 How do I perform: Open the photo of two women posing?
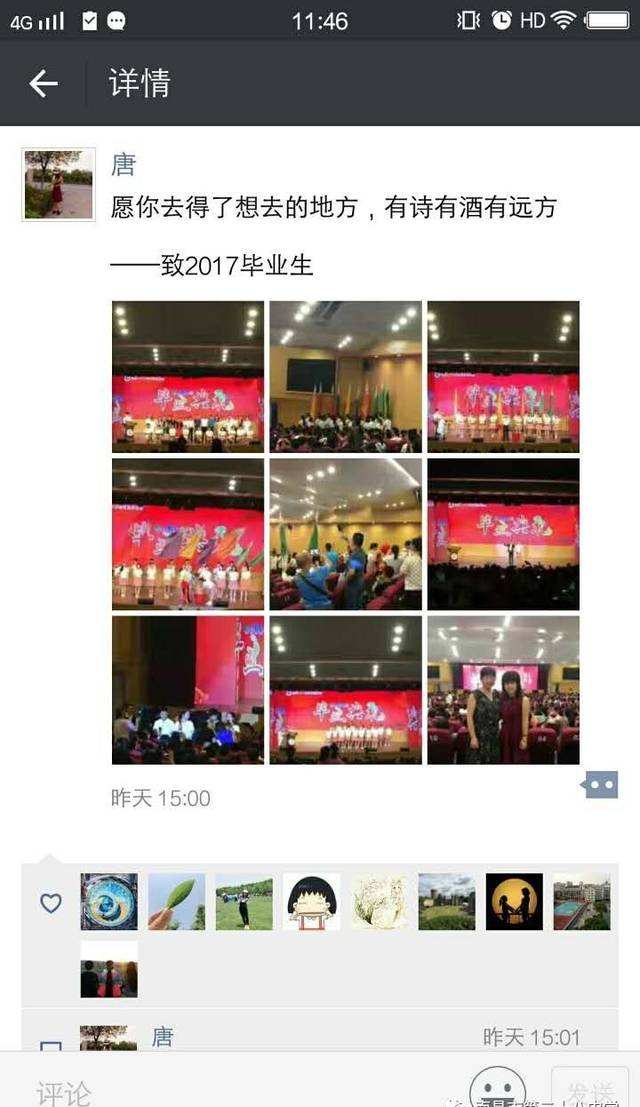point(503,690)
